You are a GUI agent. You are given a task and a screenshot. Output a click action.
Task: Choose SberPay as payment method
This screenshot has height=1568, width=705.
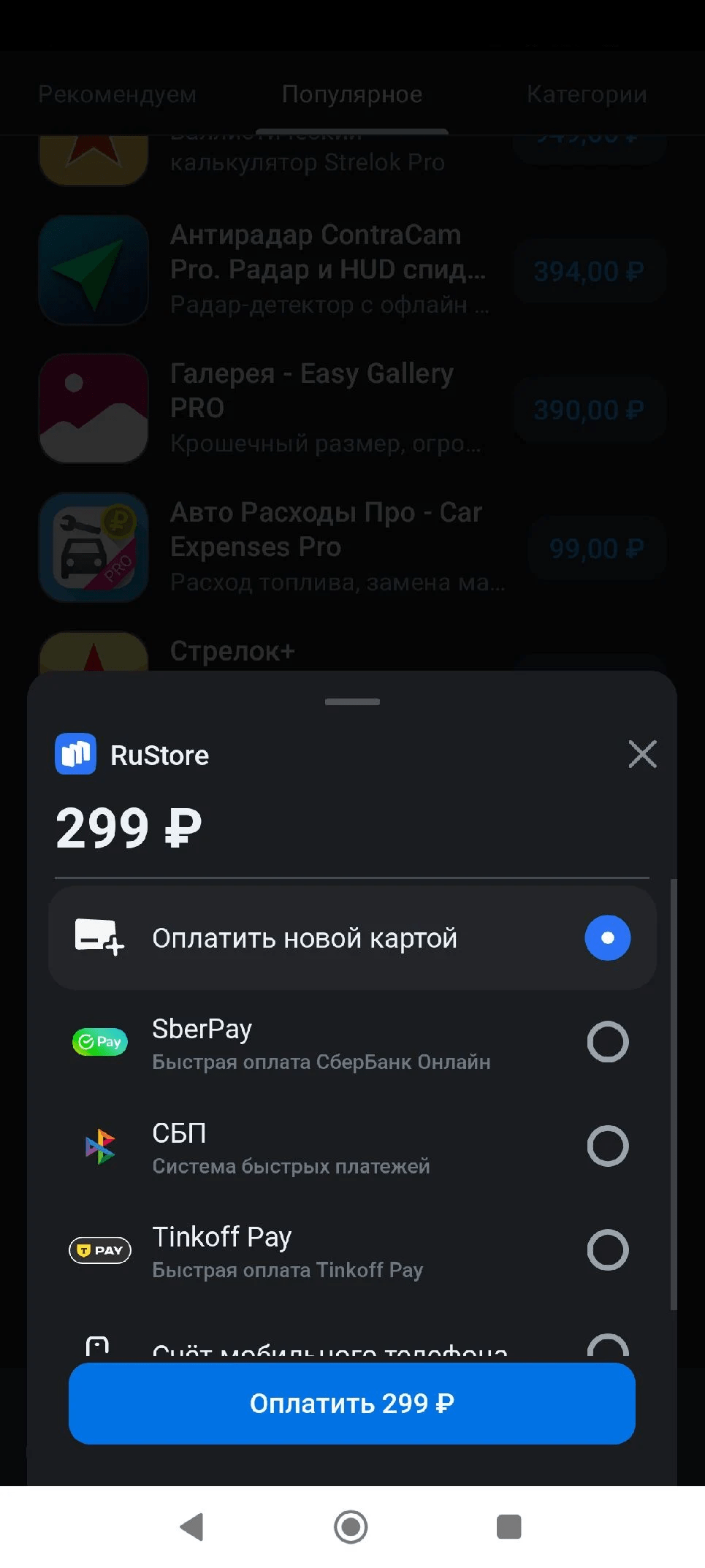pyautogui.click(x=352, y=1043)
